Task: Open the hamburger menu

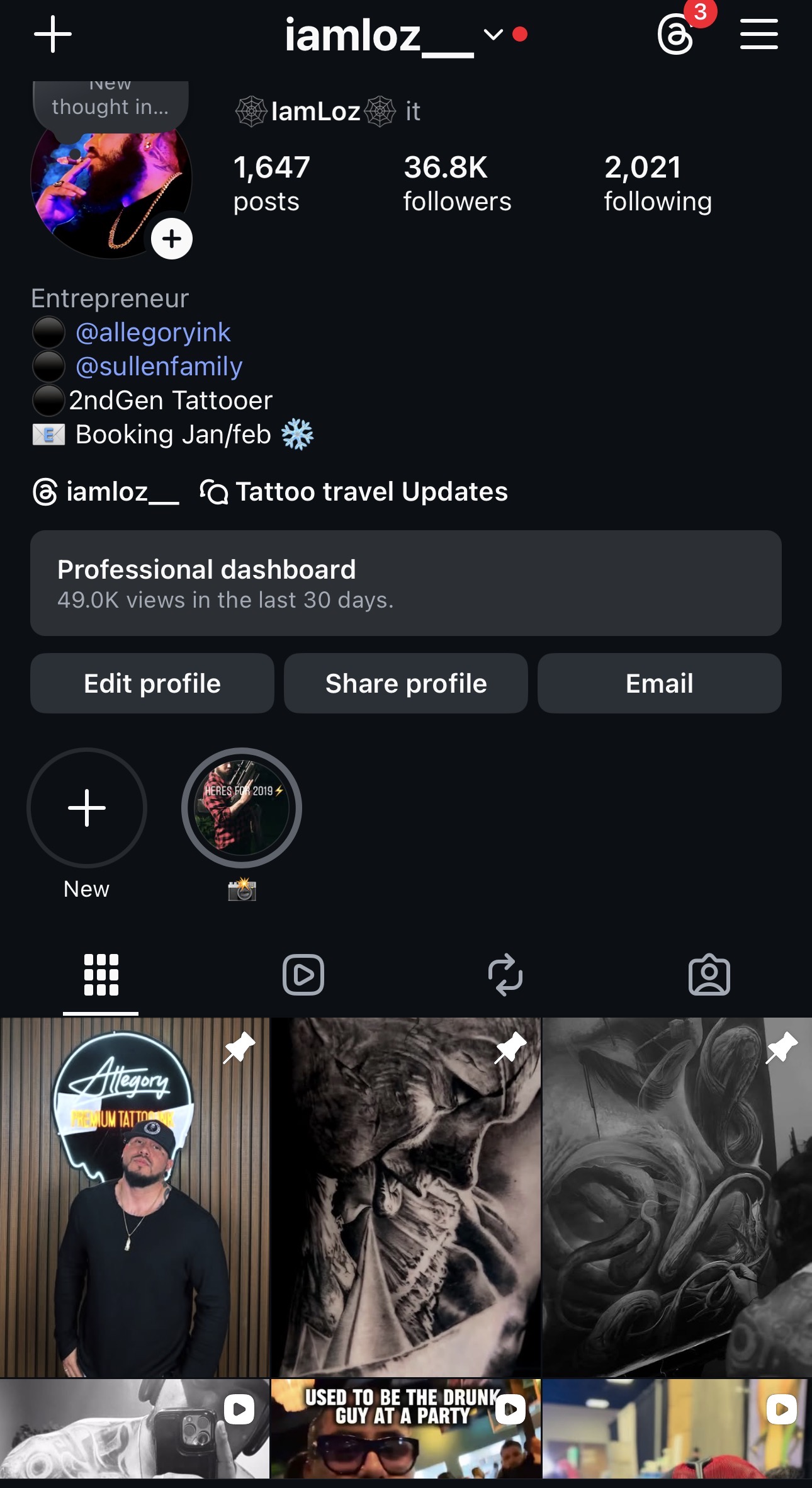Action: (759, 35)
